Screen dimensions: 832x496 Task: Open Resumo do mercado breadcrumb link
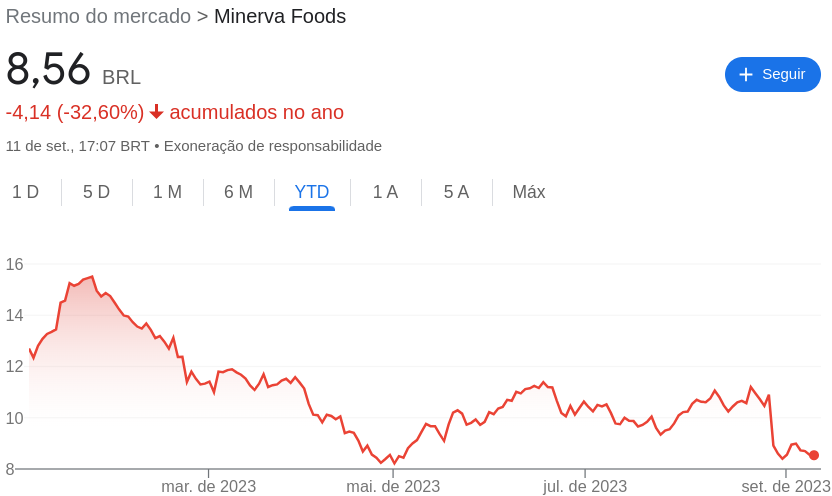pos(98,16)
